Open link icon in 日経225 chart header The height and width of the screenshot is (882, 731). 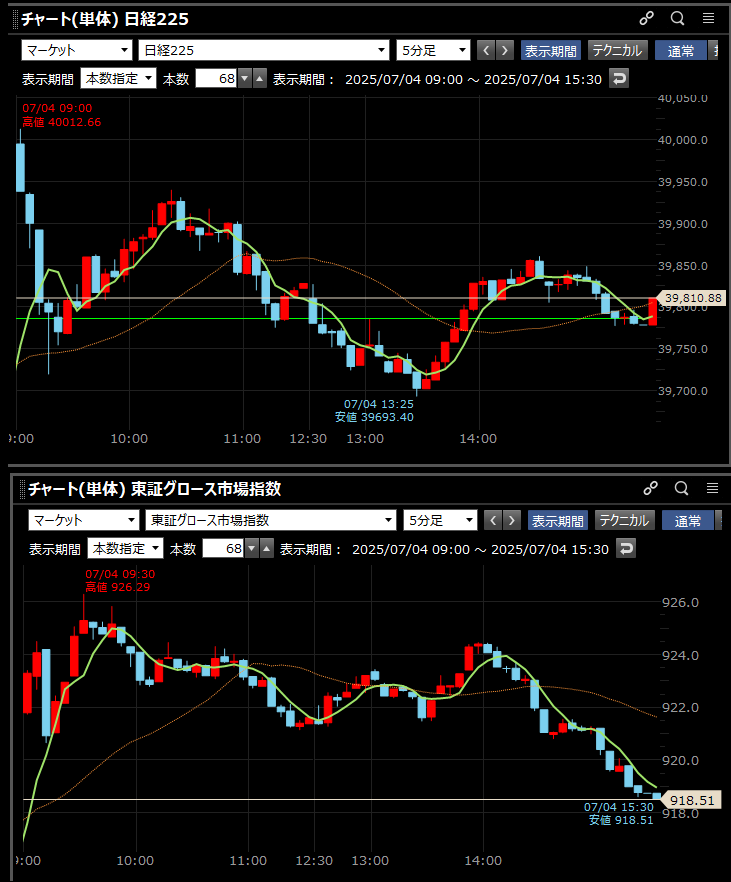pyautogui.click(x=645, y=19)
